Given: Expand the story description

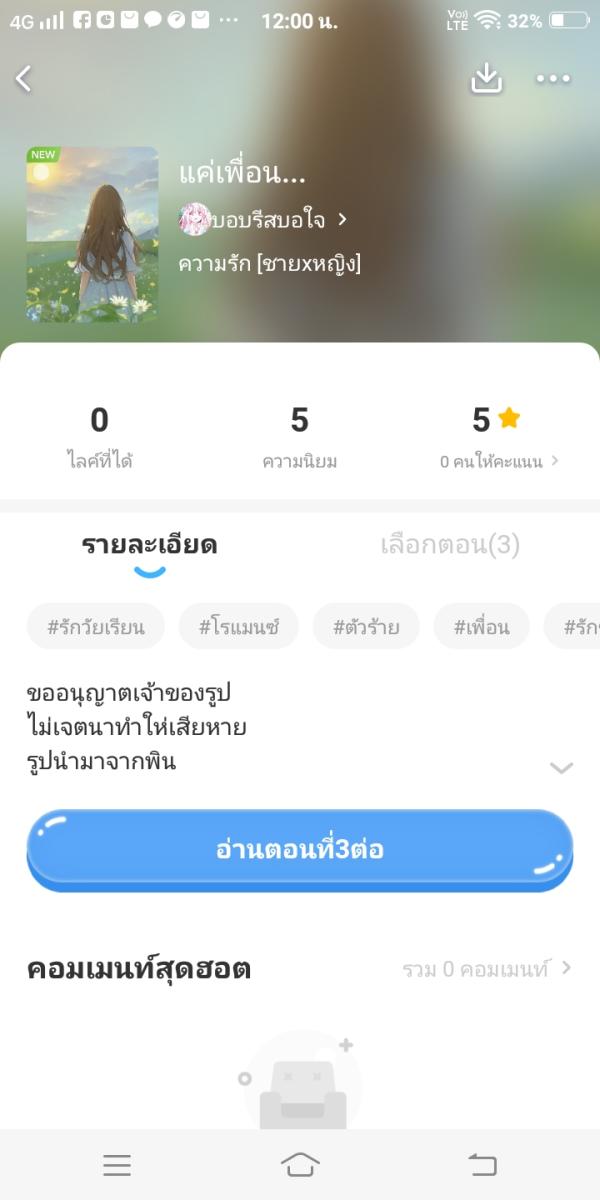Looking at the screenshot, I should coord(561,767).
